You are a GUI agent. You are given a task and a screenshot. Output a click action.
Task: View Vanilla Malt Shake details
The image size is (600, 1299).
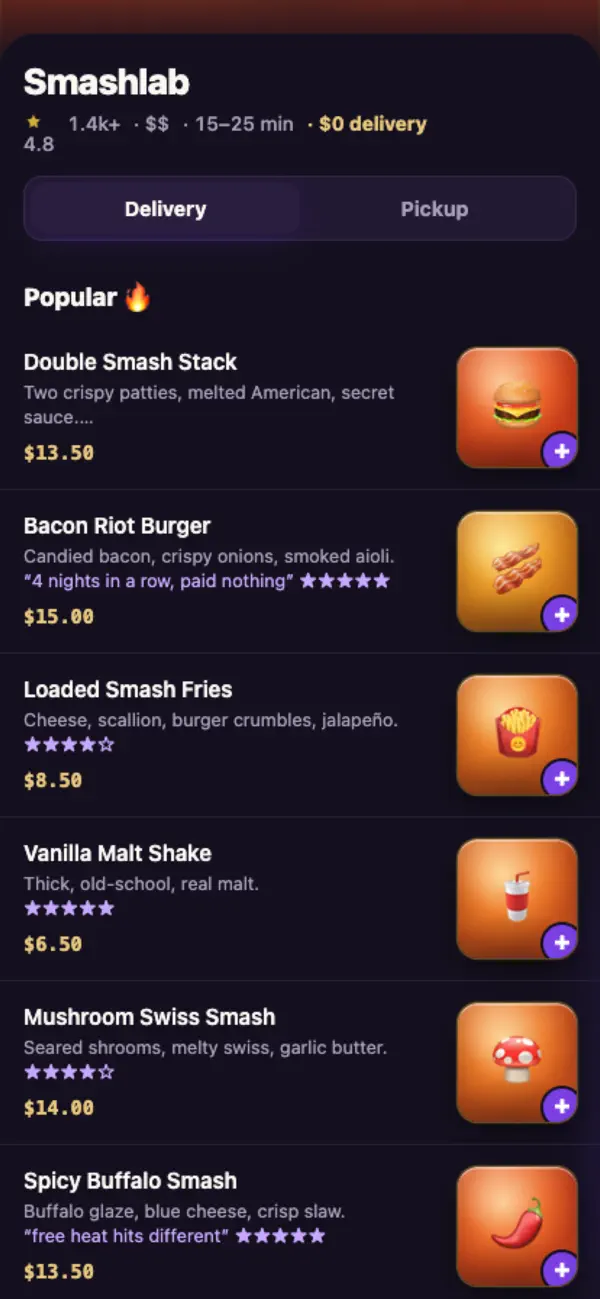coord(300,900)
